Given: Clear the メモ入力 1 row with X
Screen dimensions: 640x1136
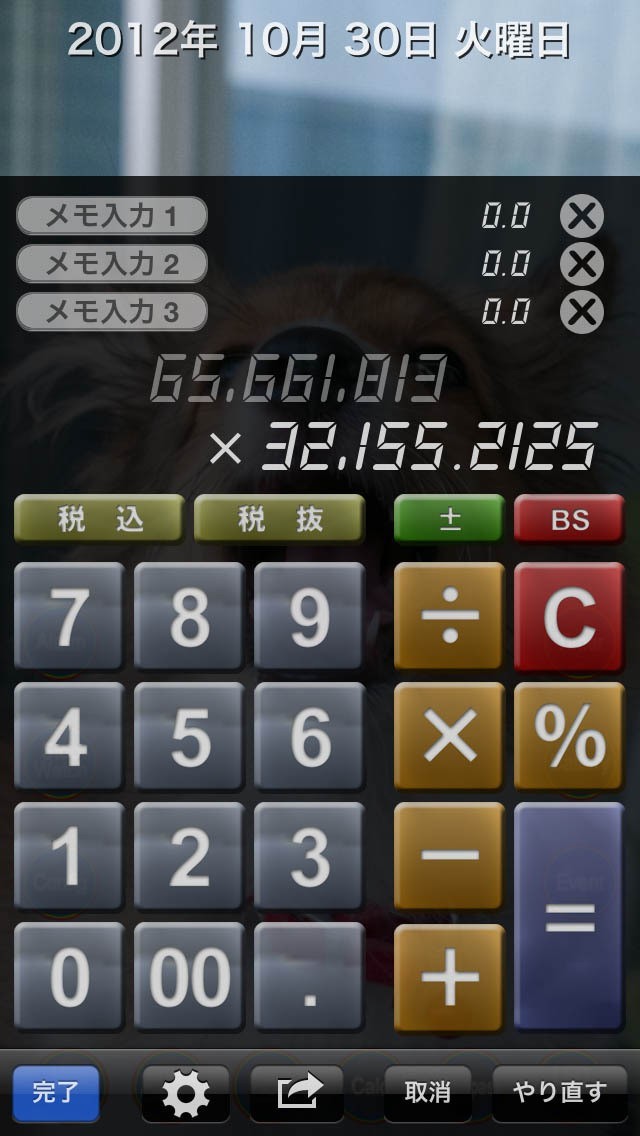Looking at the screenshot, I should (x=582, y=216).
